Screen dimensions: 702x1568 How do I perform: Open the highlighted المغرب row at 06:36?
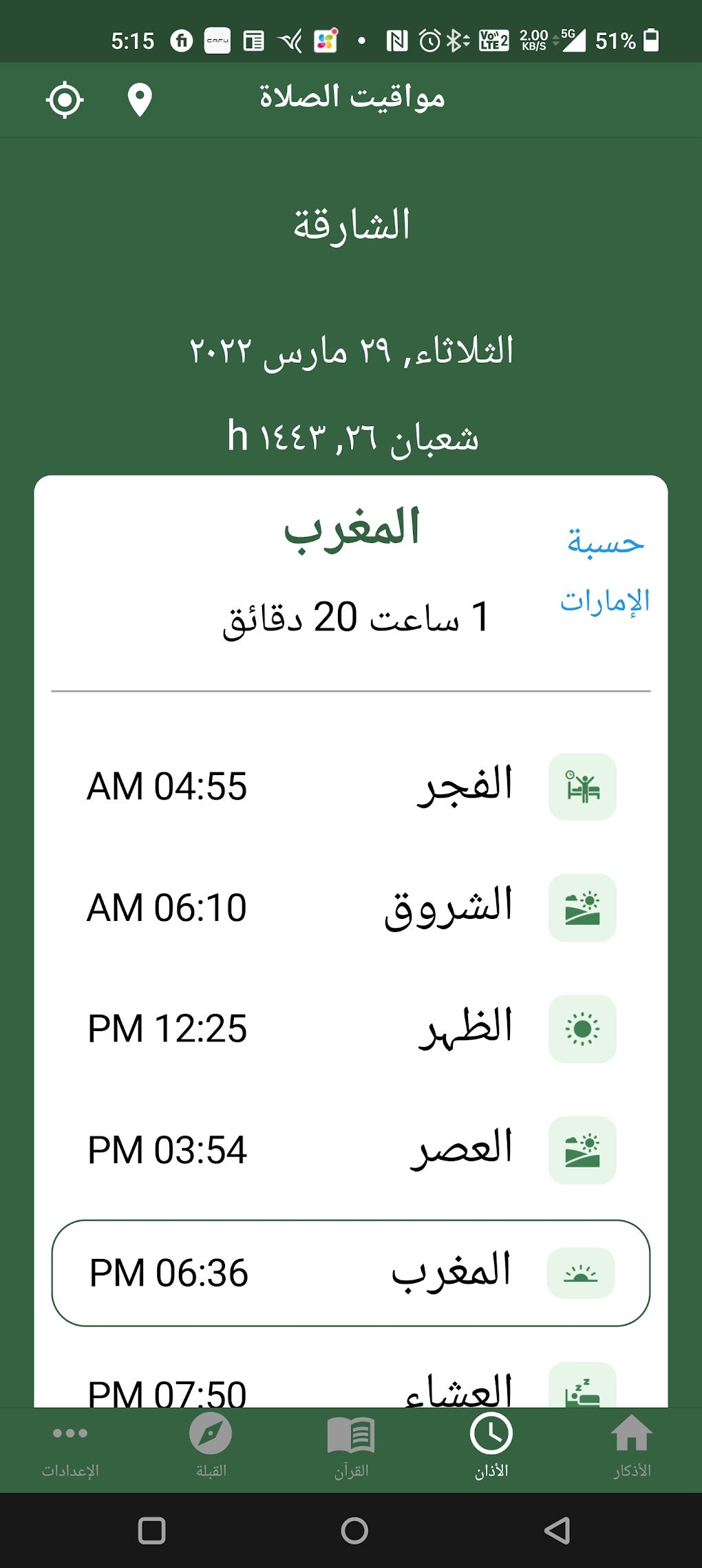(351, 1273)
